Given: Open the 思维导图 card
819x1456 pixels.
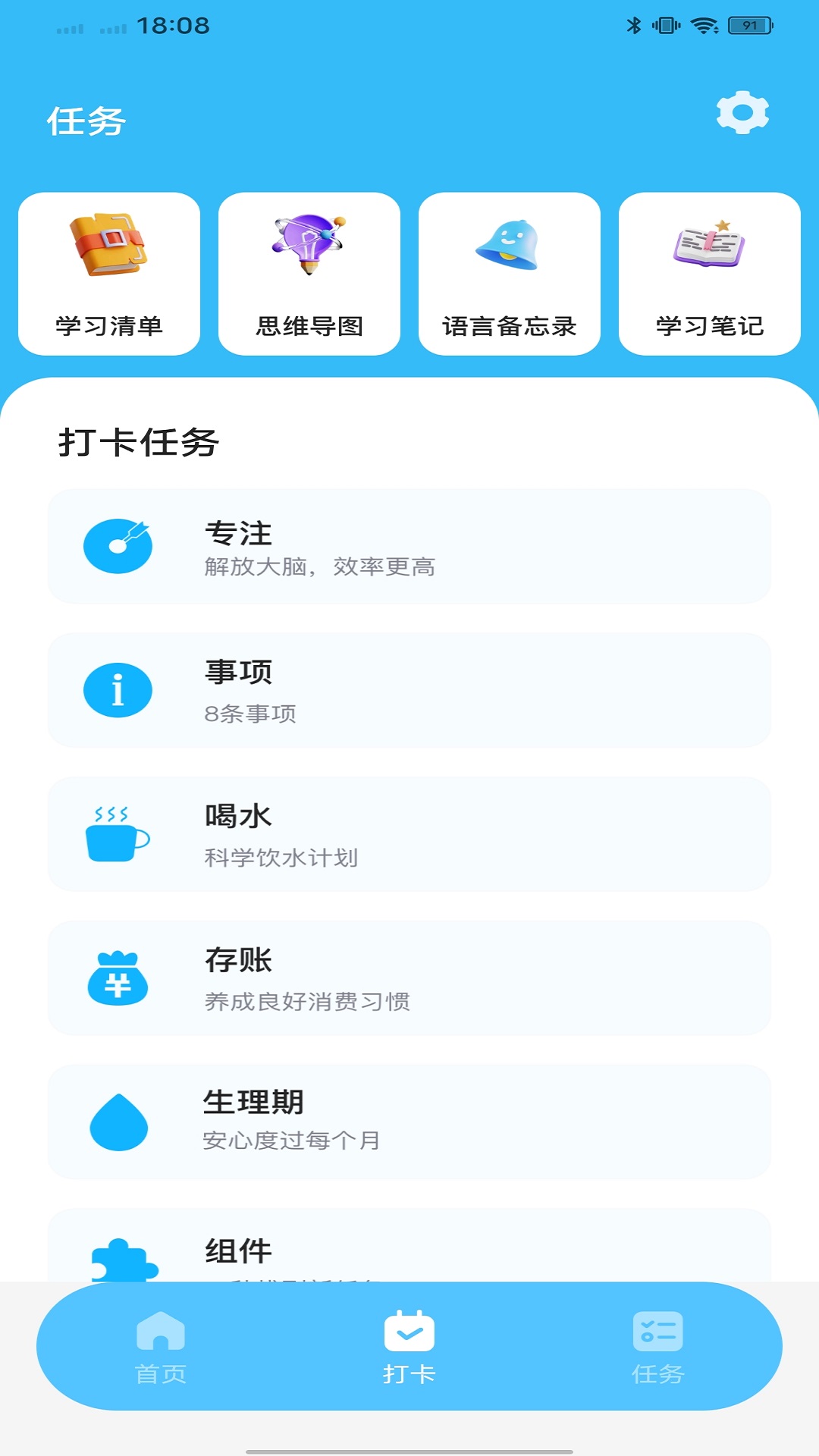Looking at the screenshot, I should pos(309,274).
